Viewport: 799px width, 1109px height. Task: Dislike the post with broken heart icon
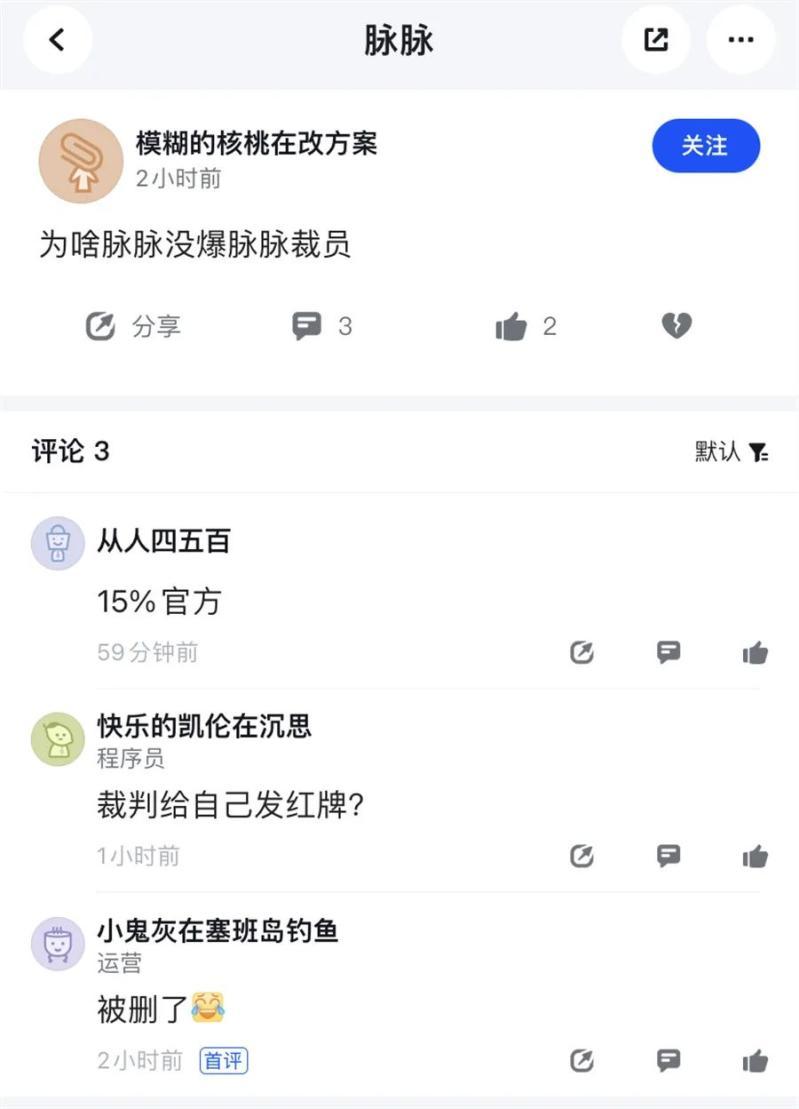point(677,326)
